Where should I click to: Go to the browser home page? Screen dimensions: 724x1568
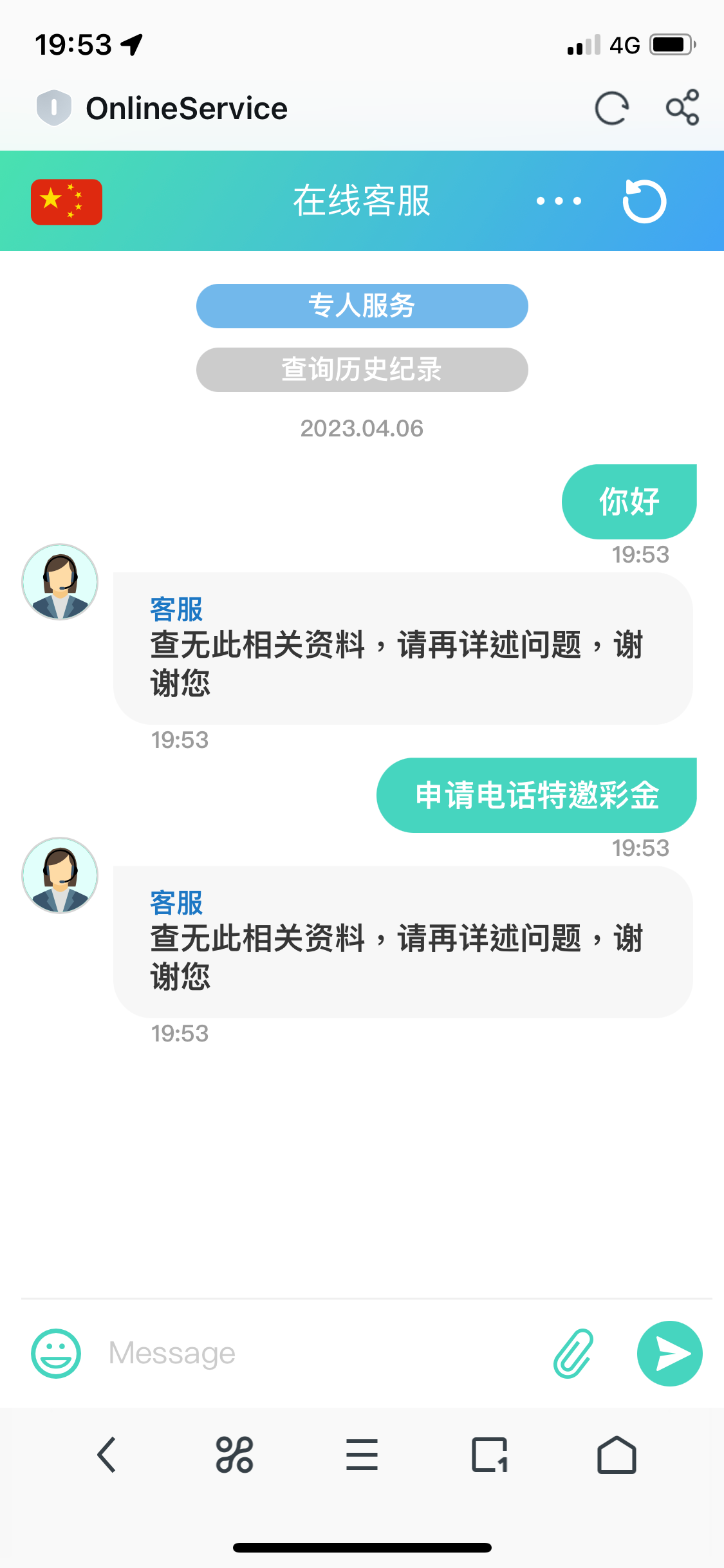tap(617, 1455)
